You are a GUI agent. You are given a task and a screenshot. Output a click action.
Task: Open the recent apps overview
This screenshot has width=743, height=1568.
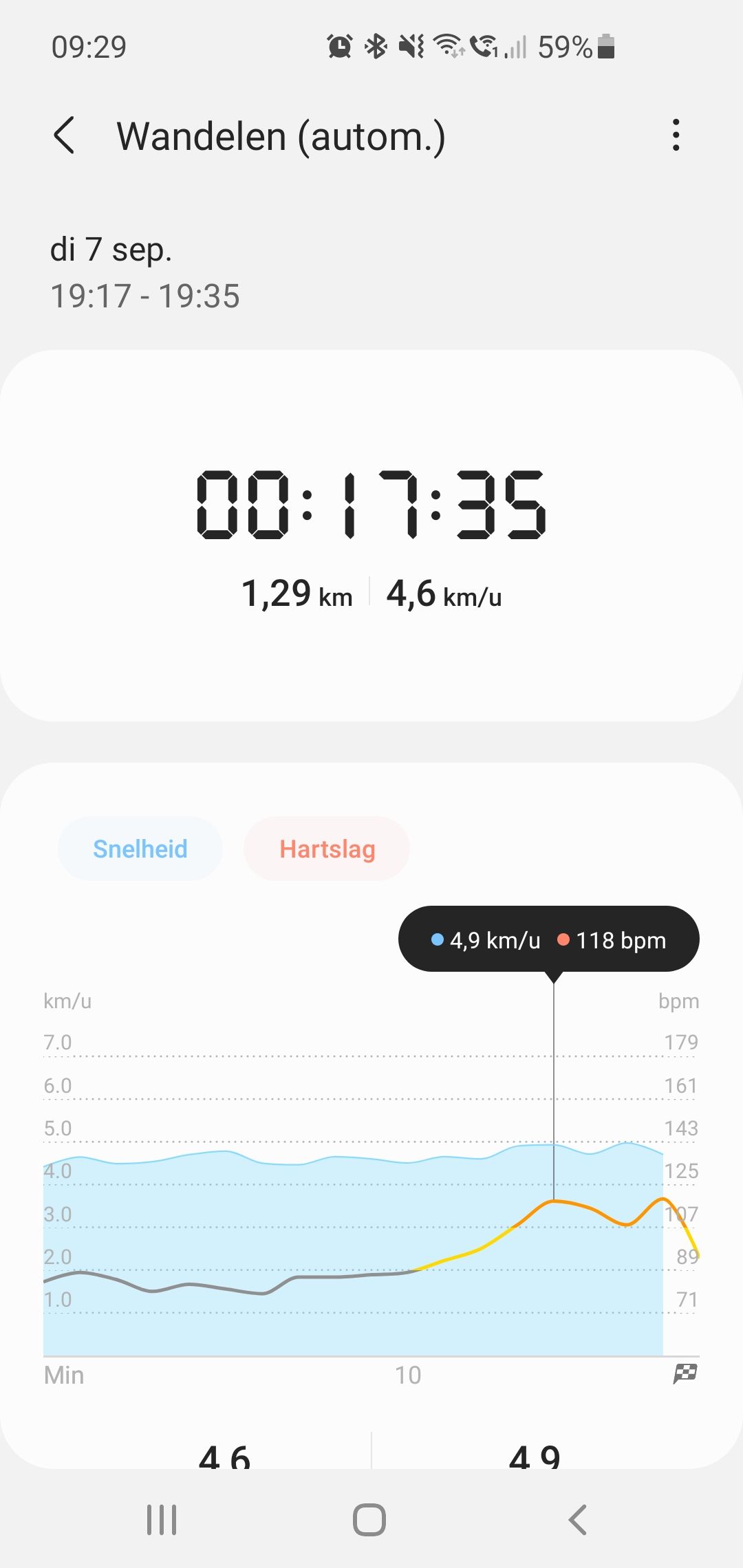[162, 1519]
